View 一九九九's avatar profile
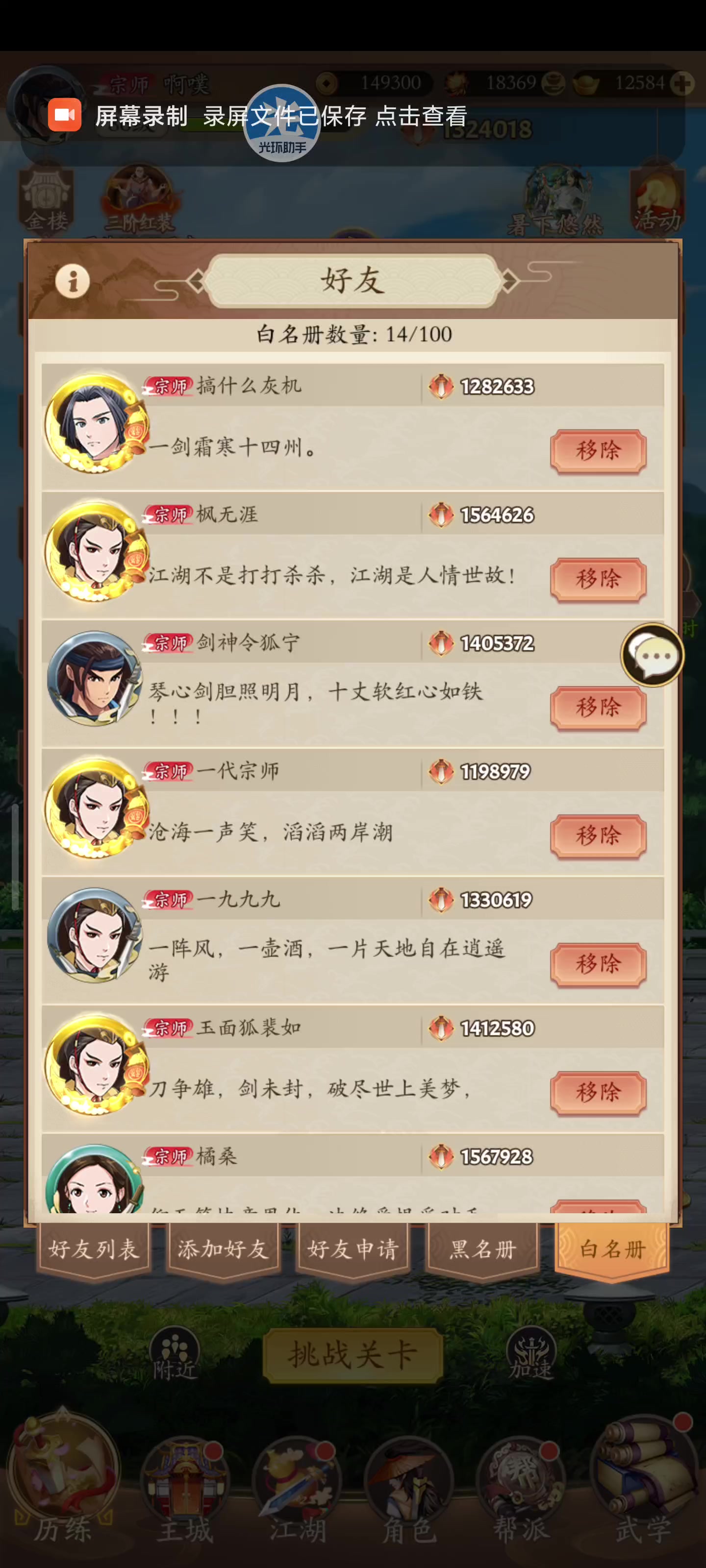This screenshot has height=1568, width=706. click(95, 935)
